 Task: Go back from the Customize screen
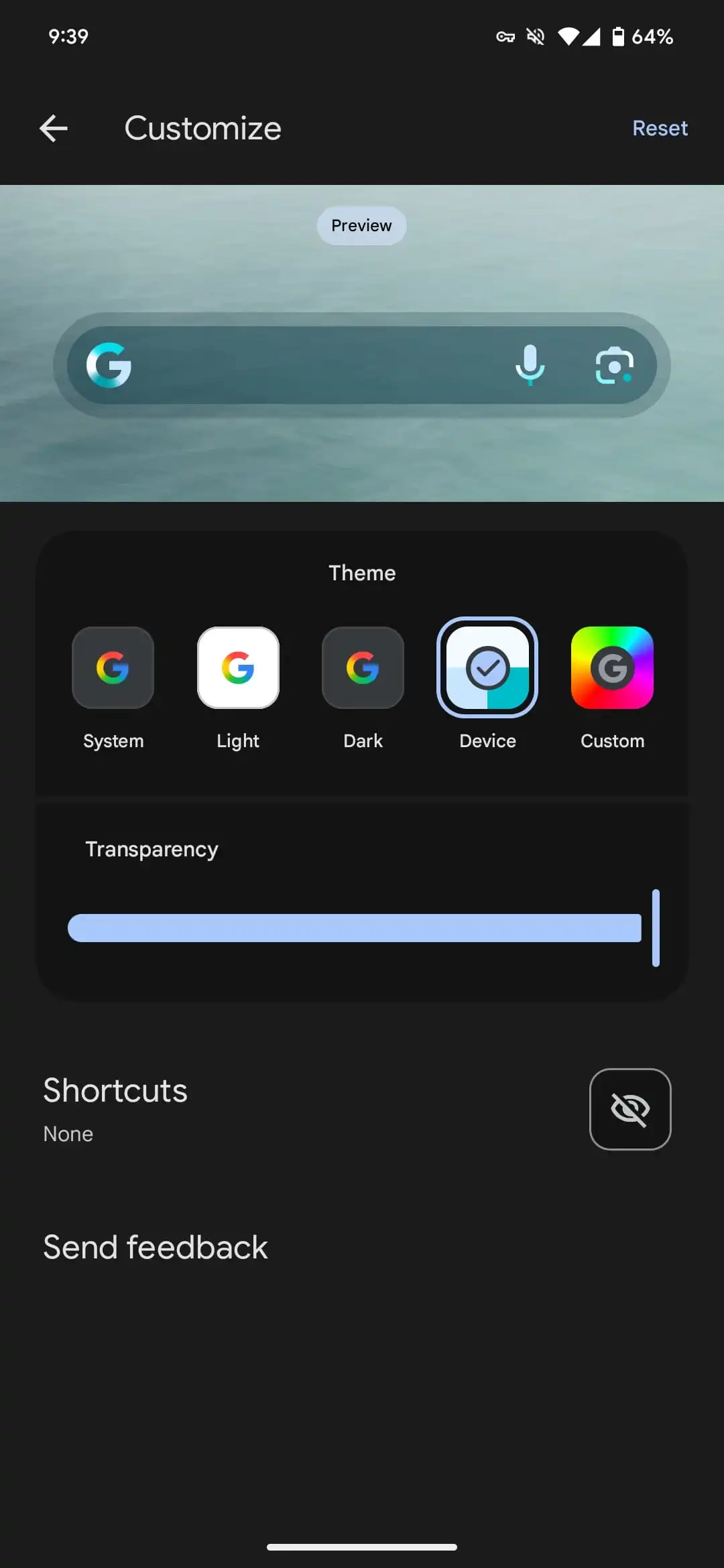pyautogui.click(x=54, y=128)
